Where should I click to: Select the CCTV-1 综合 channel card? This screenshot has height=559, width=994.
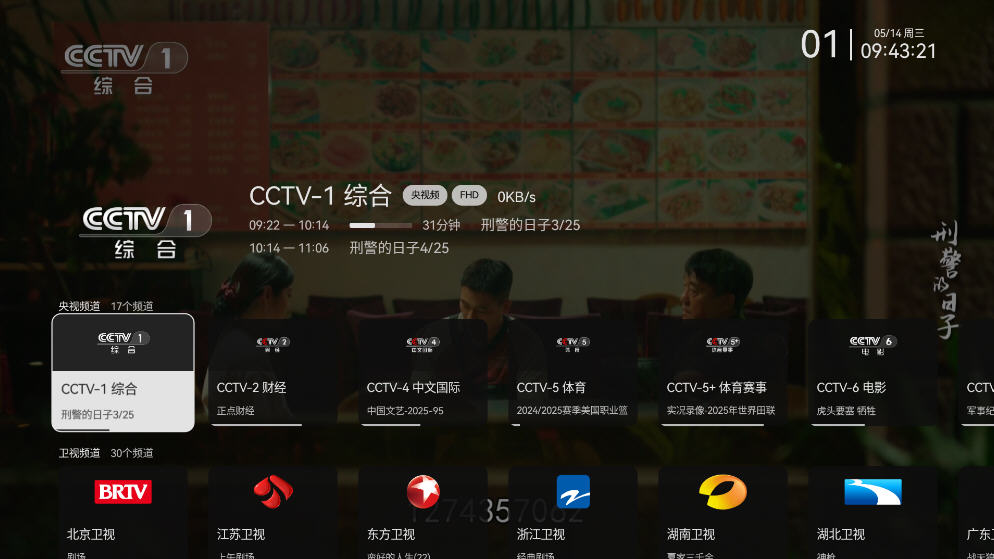pos(123,373)
